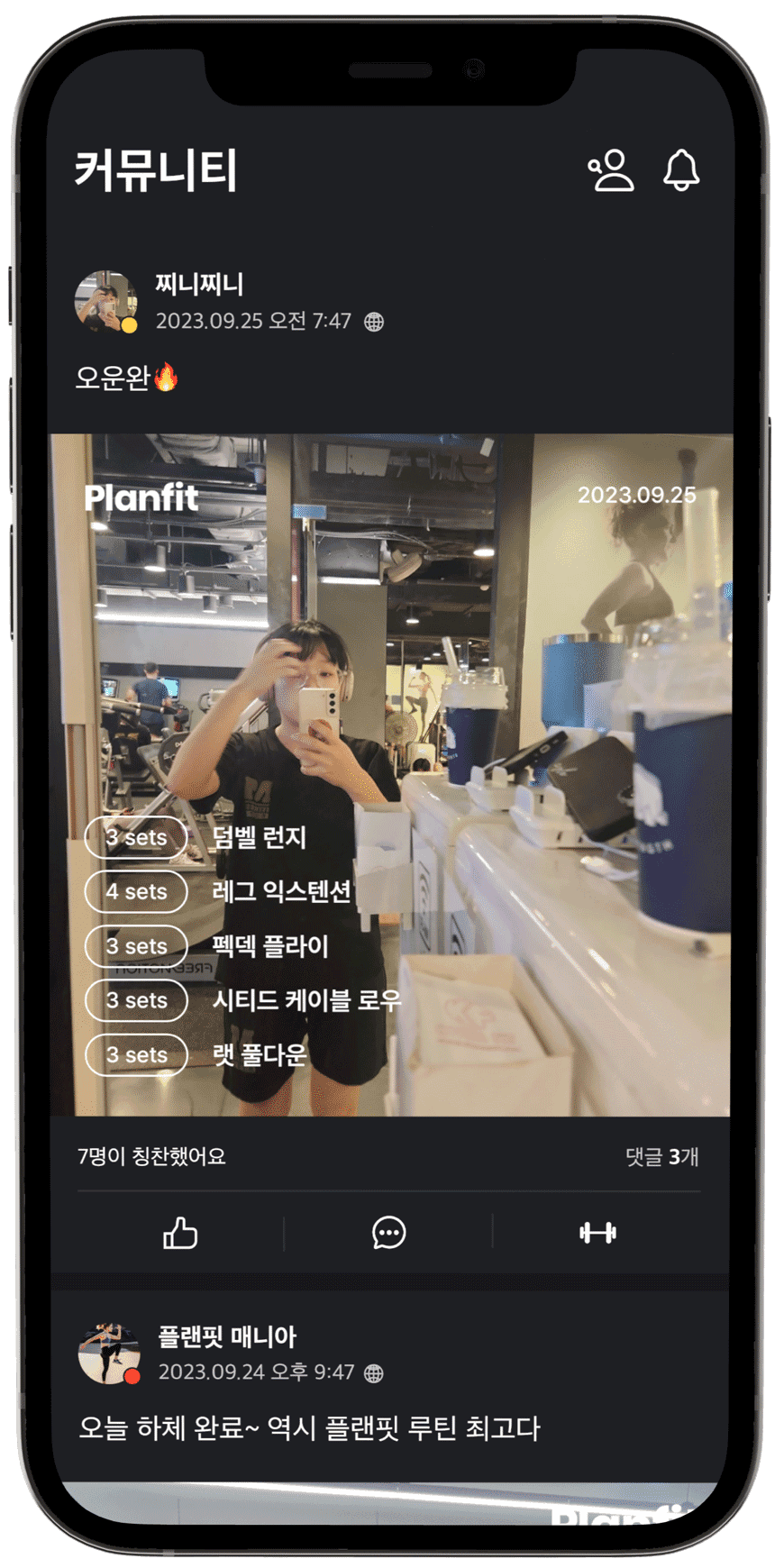Like 찌니찌니's post with thumbs up
Viewport: 784px width, 1568px height.
[x=180, y=1233]
